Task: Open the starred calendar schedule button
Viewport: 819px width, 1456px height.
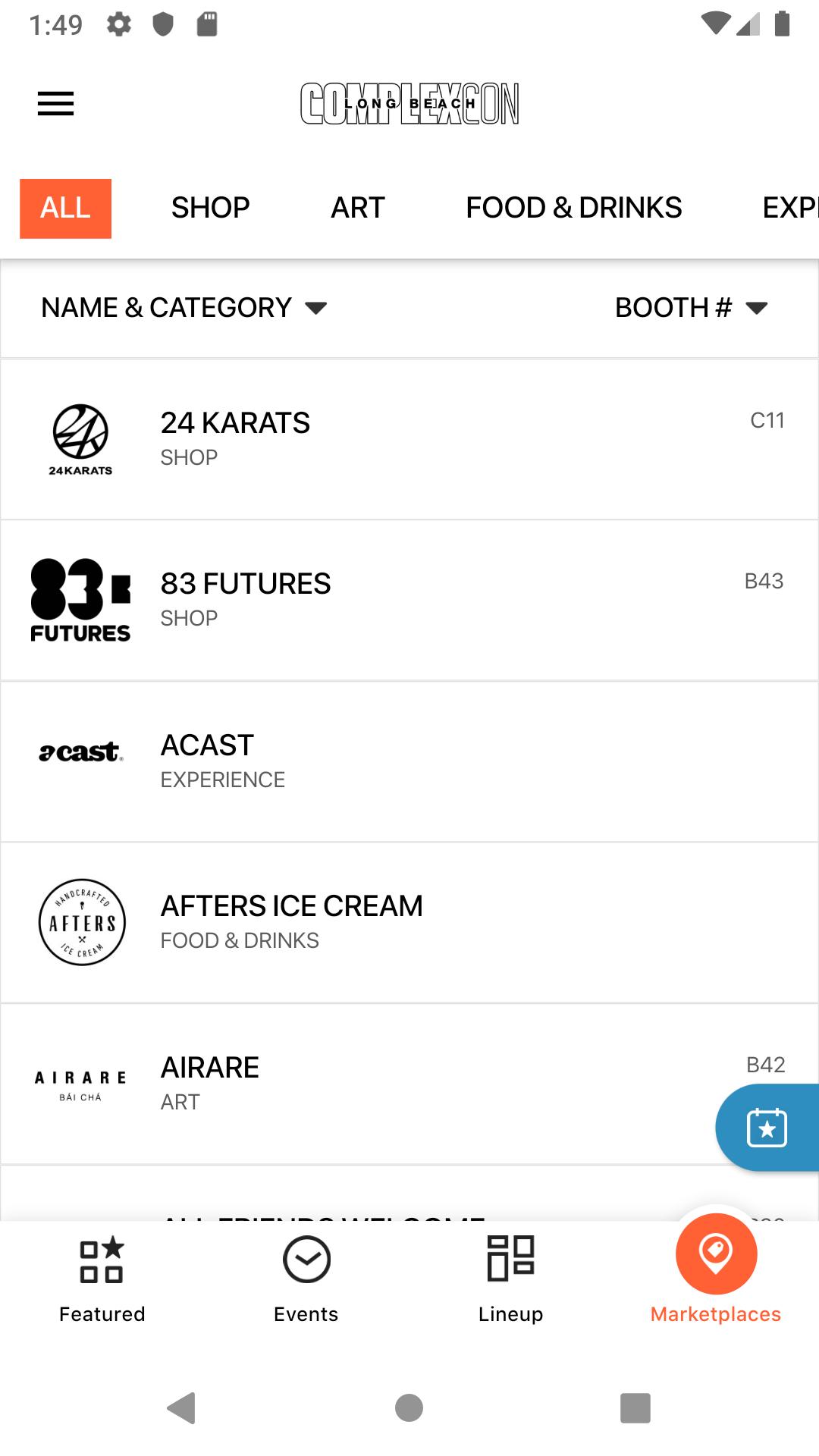Action: point(767,1128)
